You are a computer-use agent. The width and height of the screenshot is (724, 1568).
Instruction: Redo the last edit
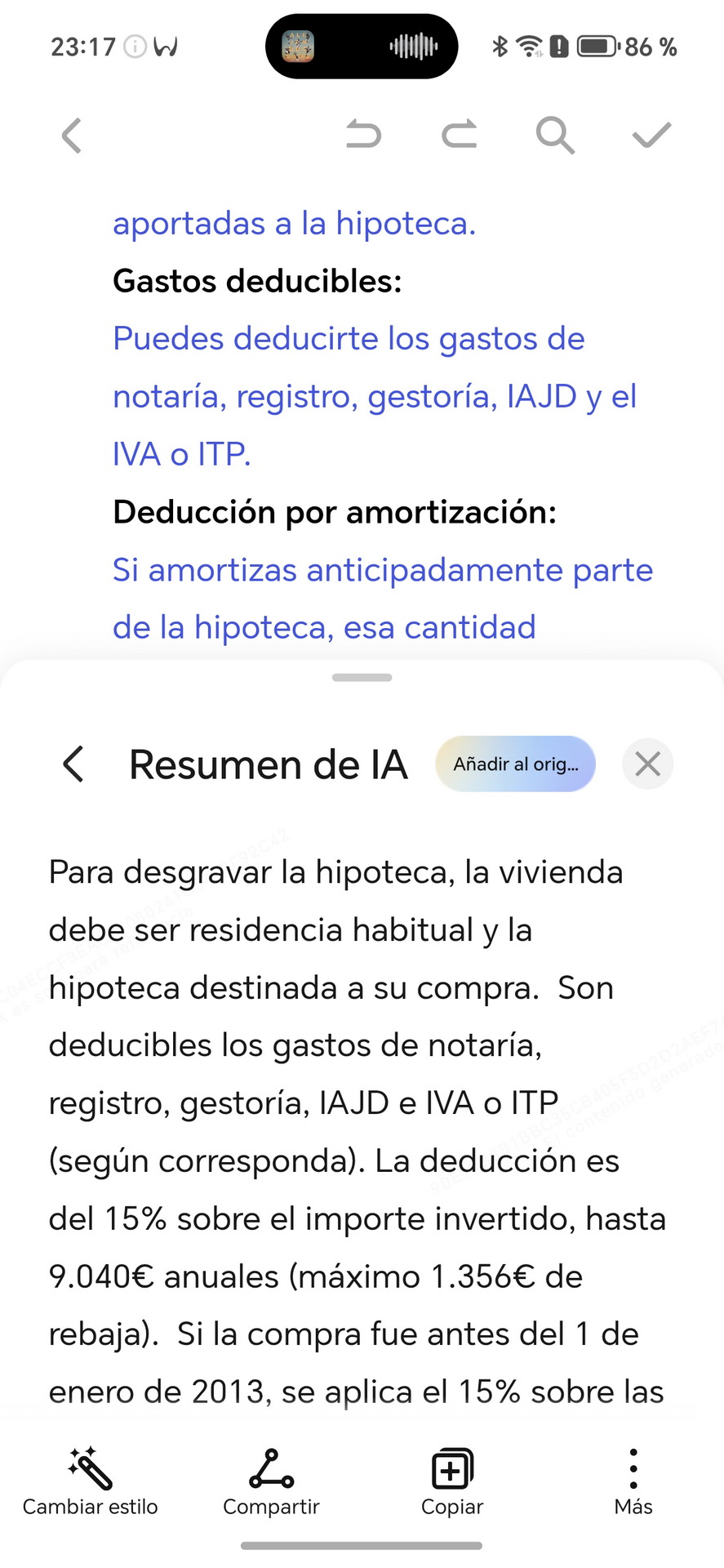click(x=460, y=135)
